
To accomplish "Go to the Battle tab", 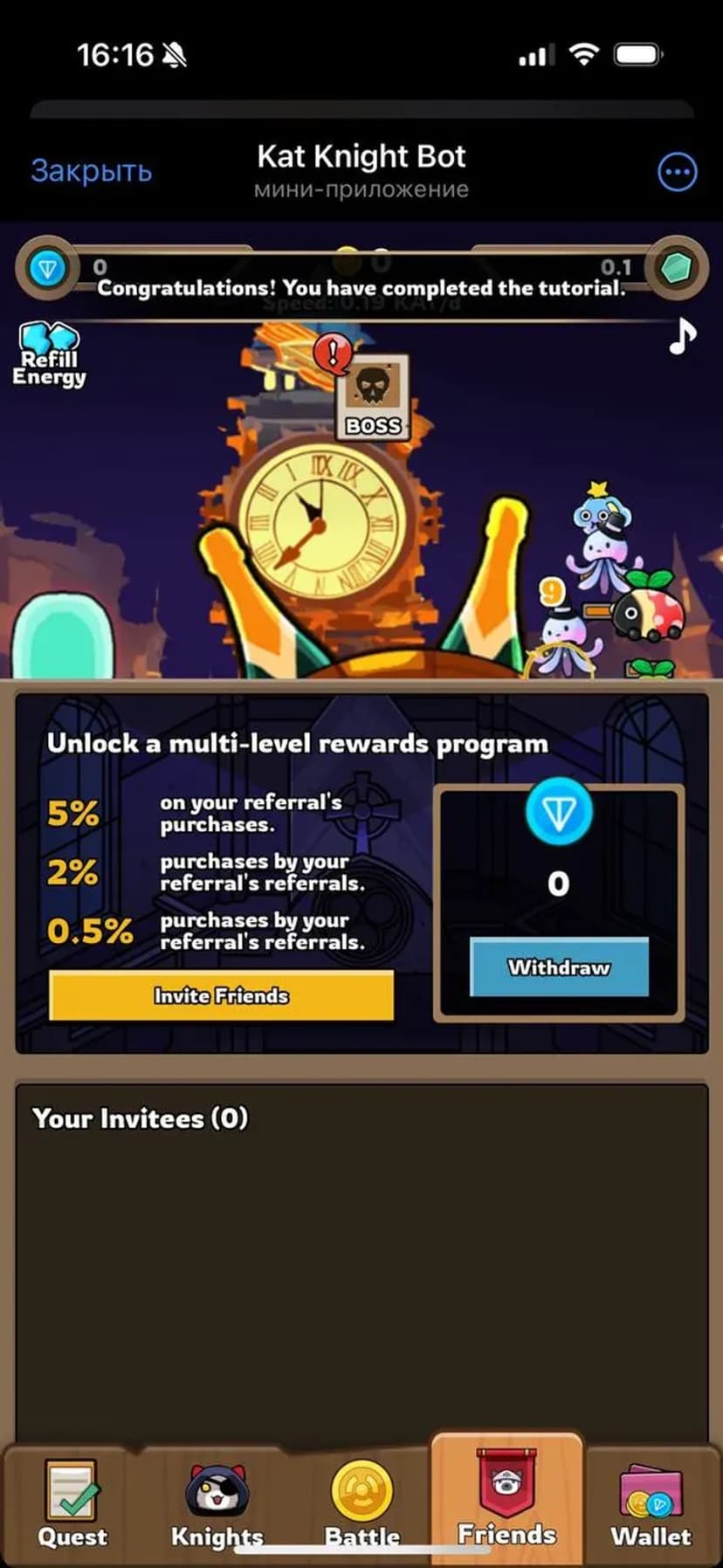I will click(x=361, y=1503).
